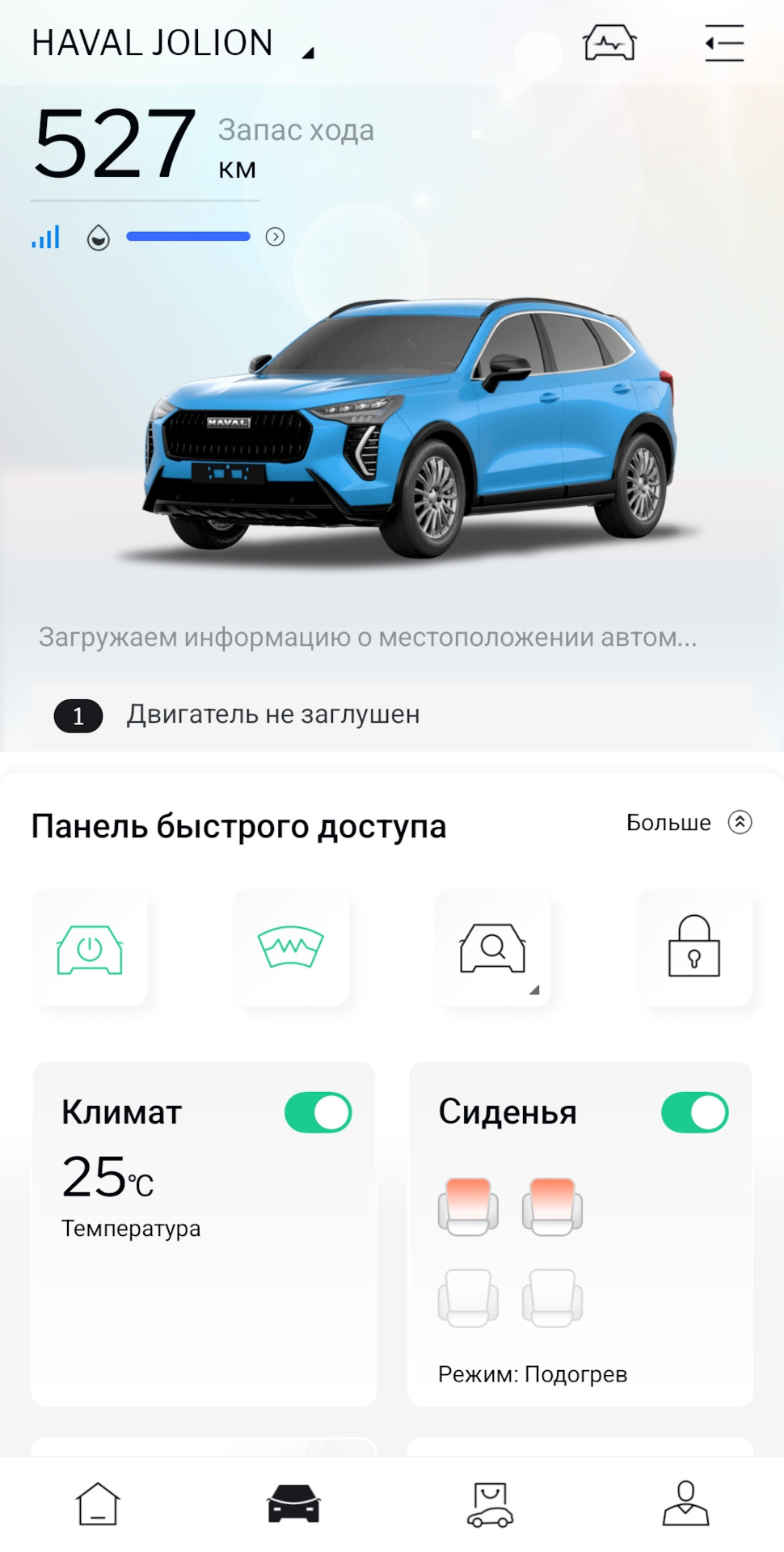Open the side menu icon
The height and width of the screenshot is (1552, 784).
724,43
